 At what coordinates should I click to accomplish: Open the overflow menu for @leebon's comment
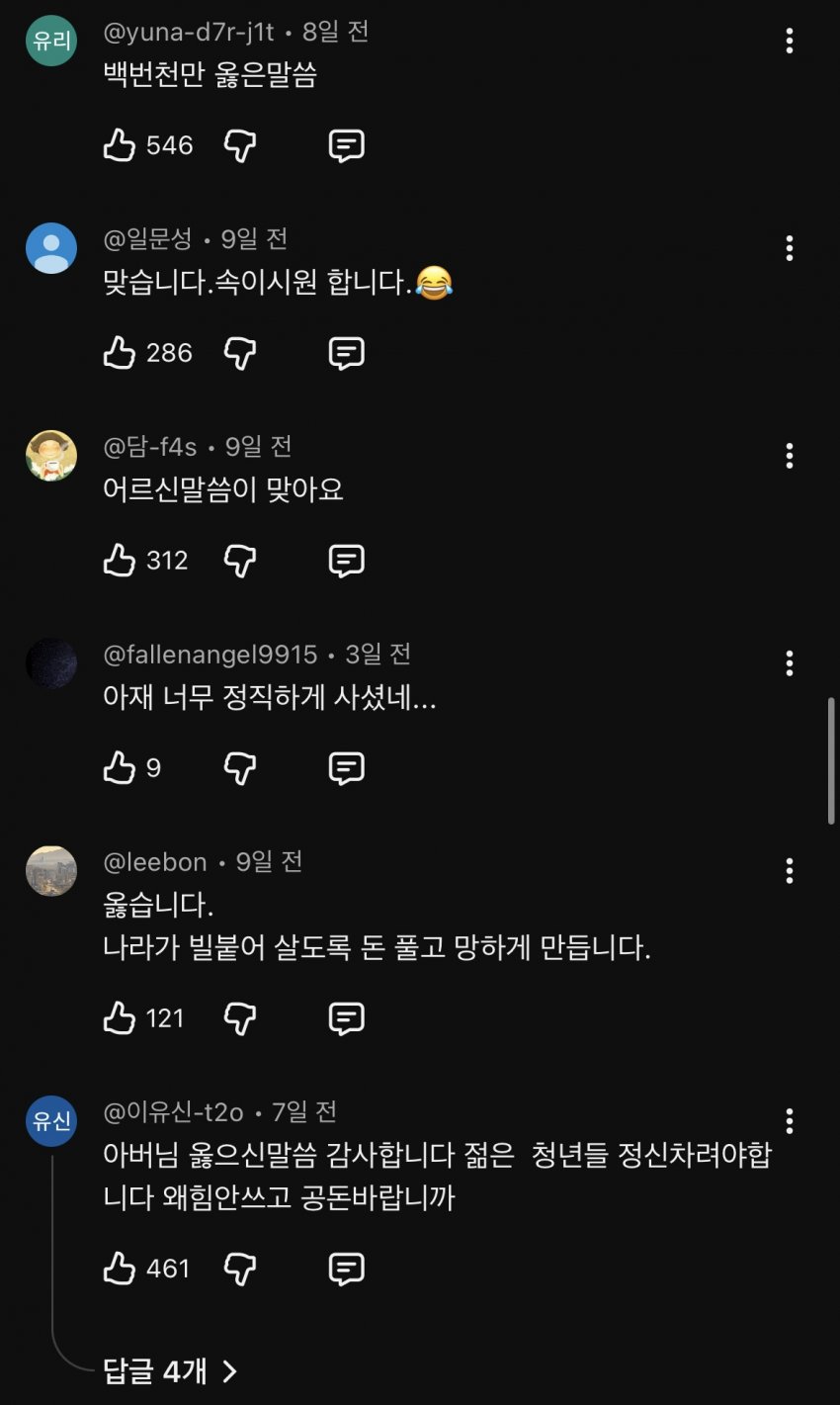coord(789,871)
